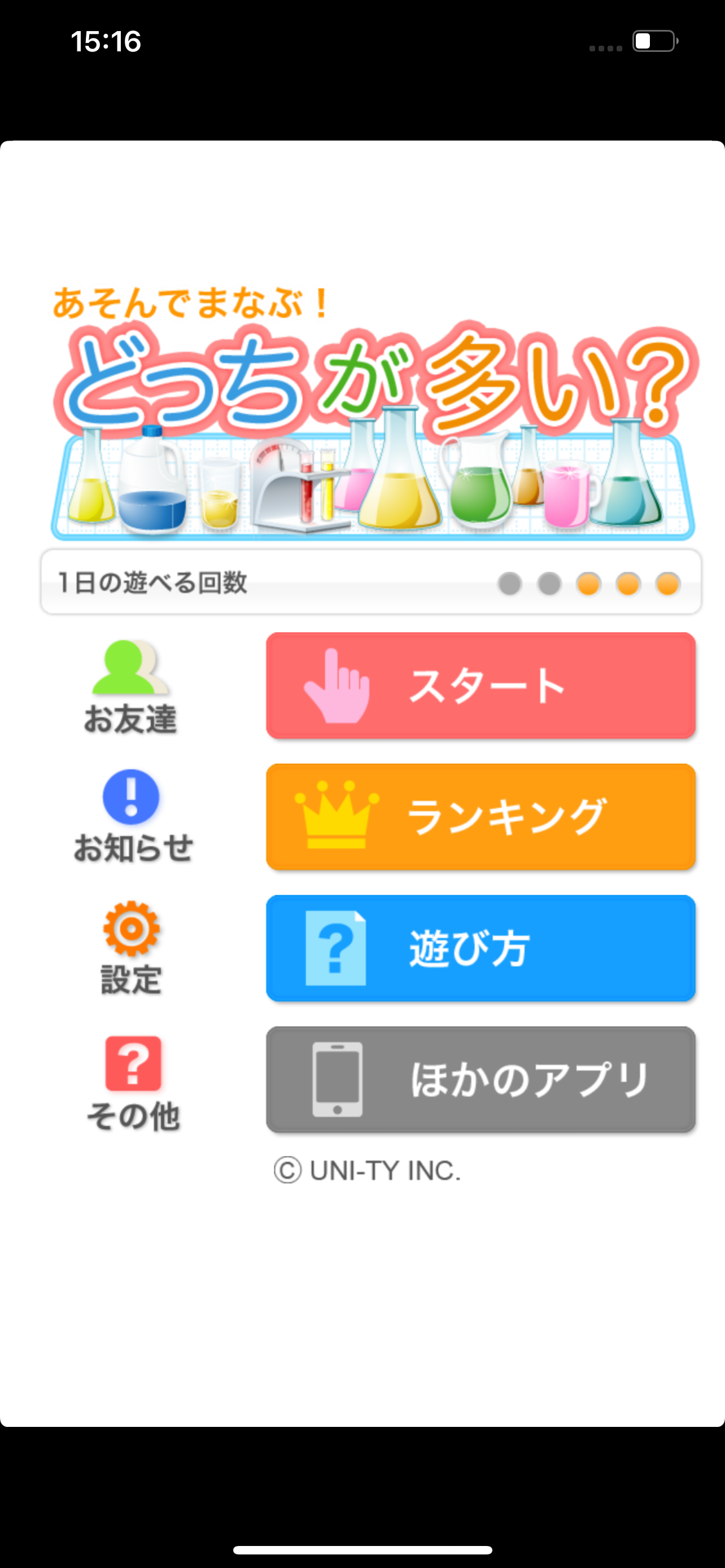This screenshot has height=1568, width=725.
Task: Click the first gray play-count dot
Action: 509,583
